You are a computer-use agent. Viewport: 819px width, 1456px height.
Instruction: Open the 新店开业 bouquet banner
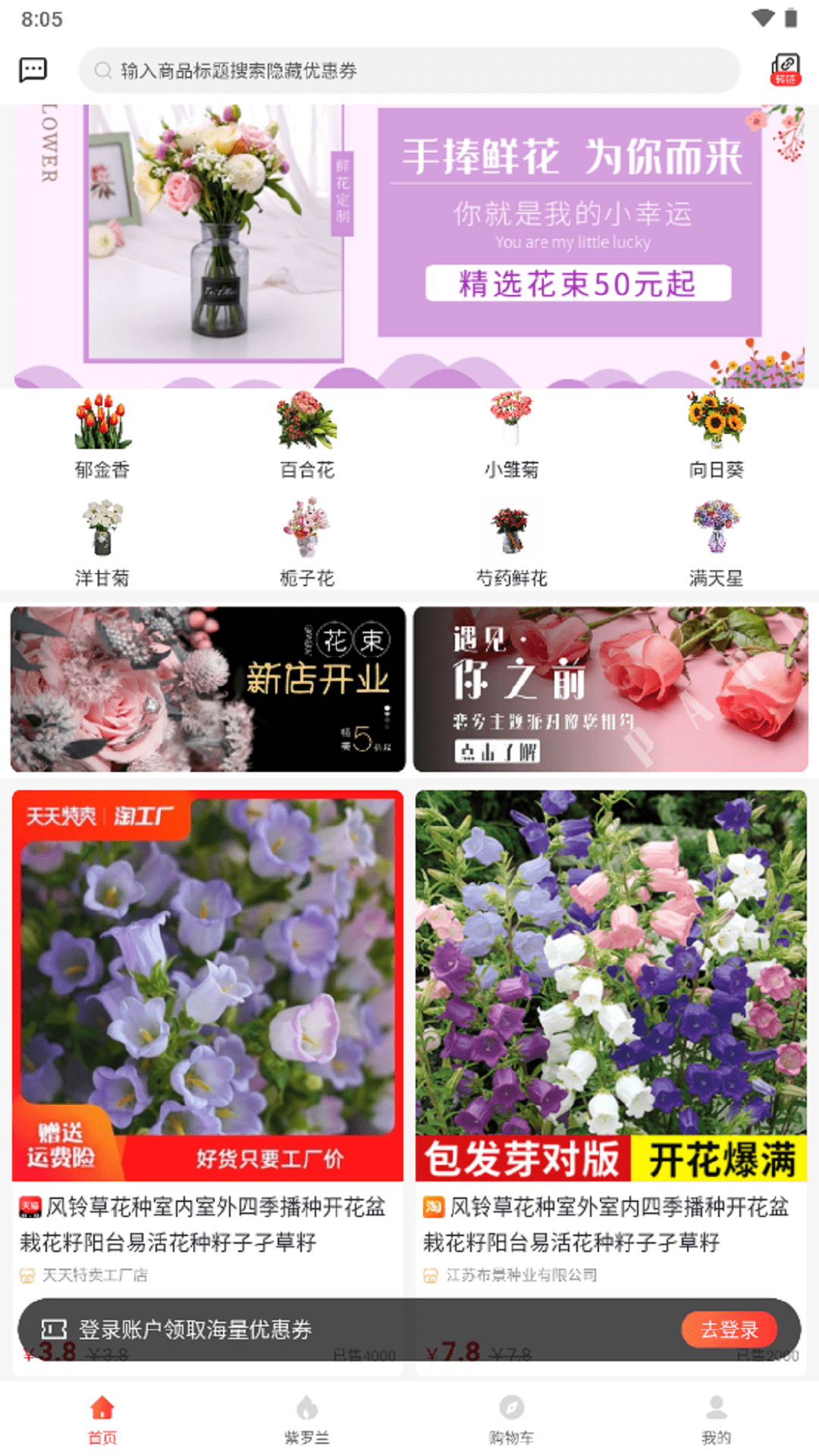209,689
